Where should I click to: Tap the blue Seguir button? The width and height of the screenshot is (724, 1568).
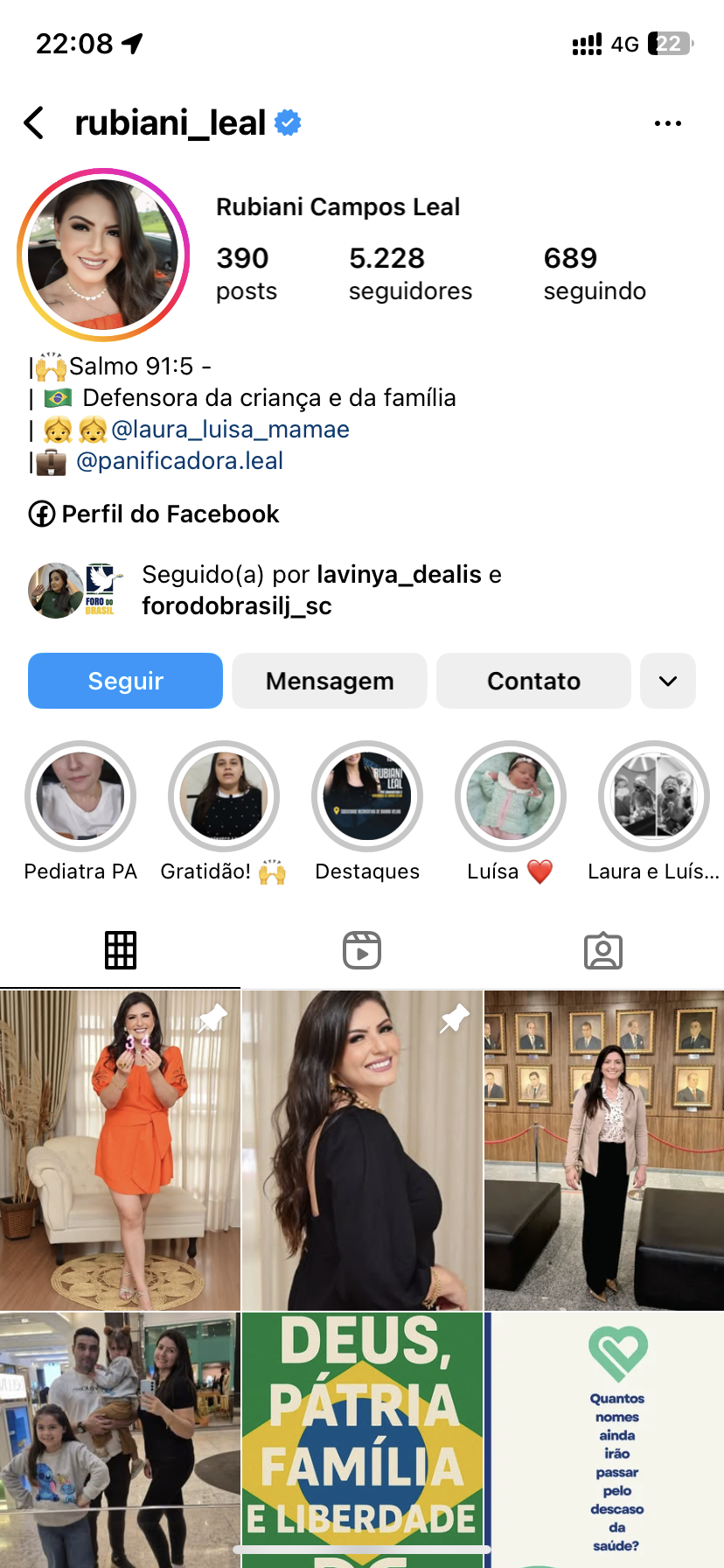click(x=125, y=681)
